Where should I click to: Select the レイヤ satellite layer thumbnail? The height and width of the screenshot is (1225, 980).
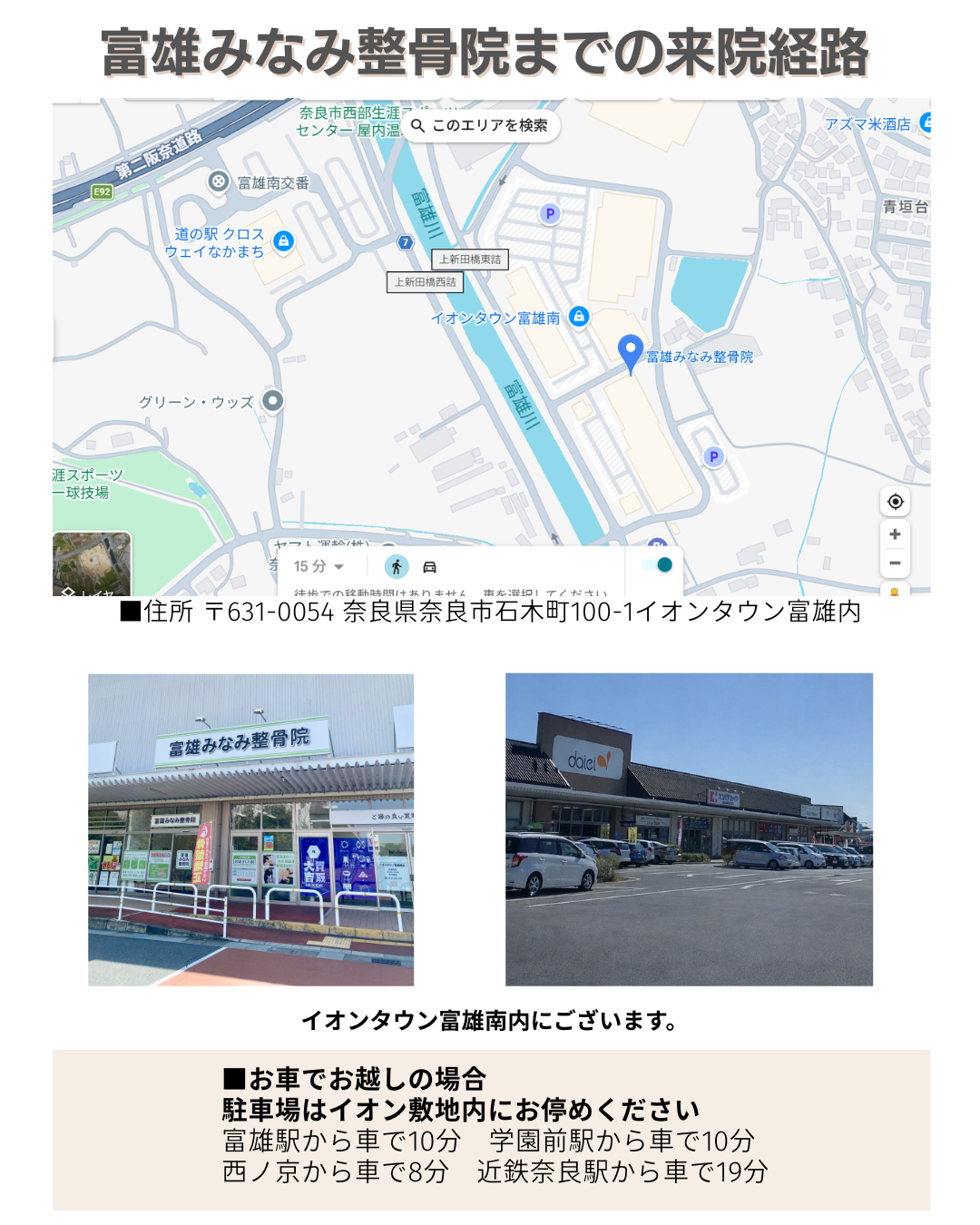(x=93, y=564)
